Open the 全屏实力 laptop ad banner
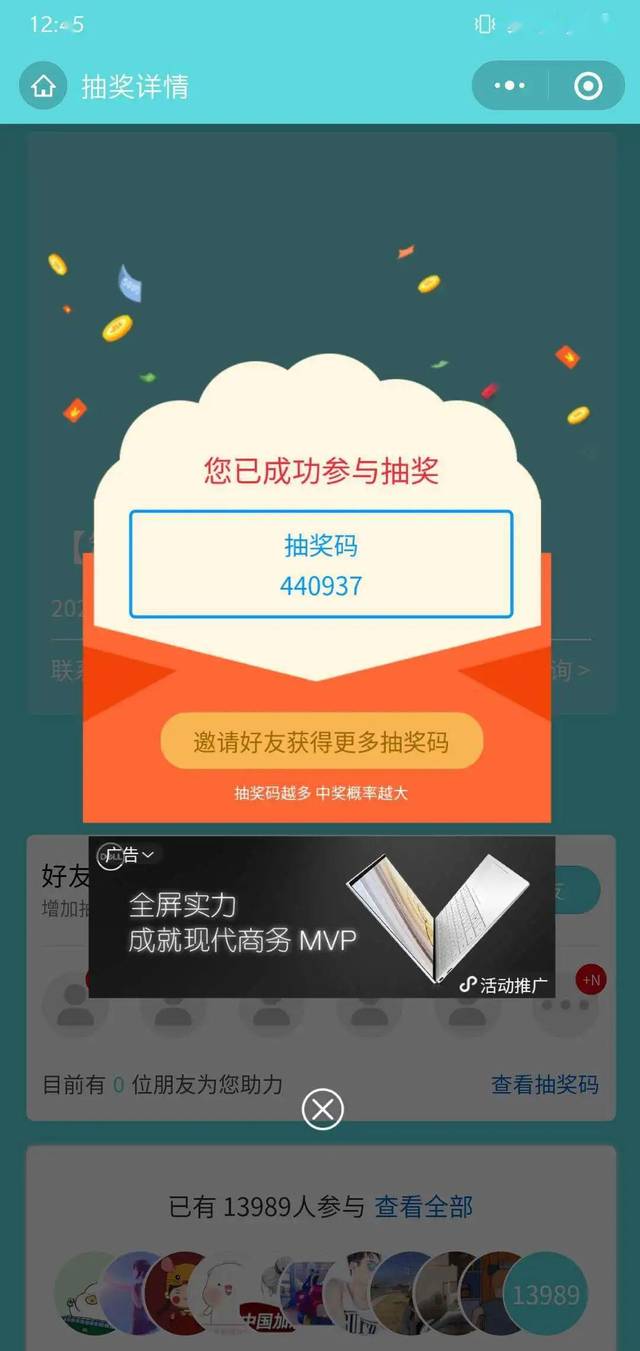This screenshot has height=1351, width=640. click(x=322, y=917)
